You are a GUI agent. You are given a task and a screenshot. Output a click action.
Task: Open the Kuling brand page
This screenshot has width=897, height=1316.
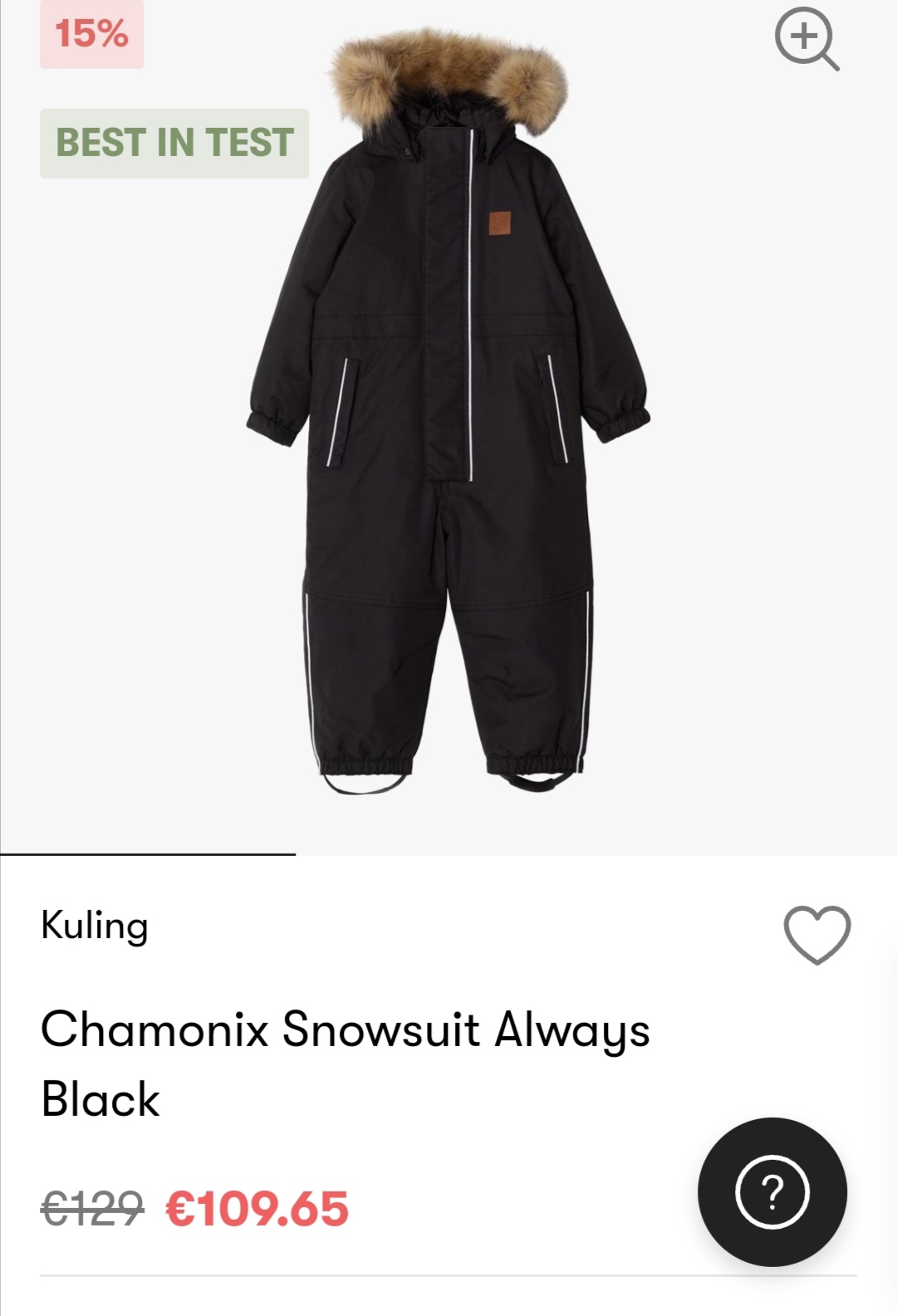[x=95, y=926]
